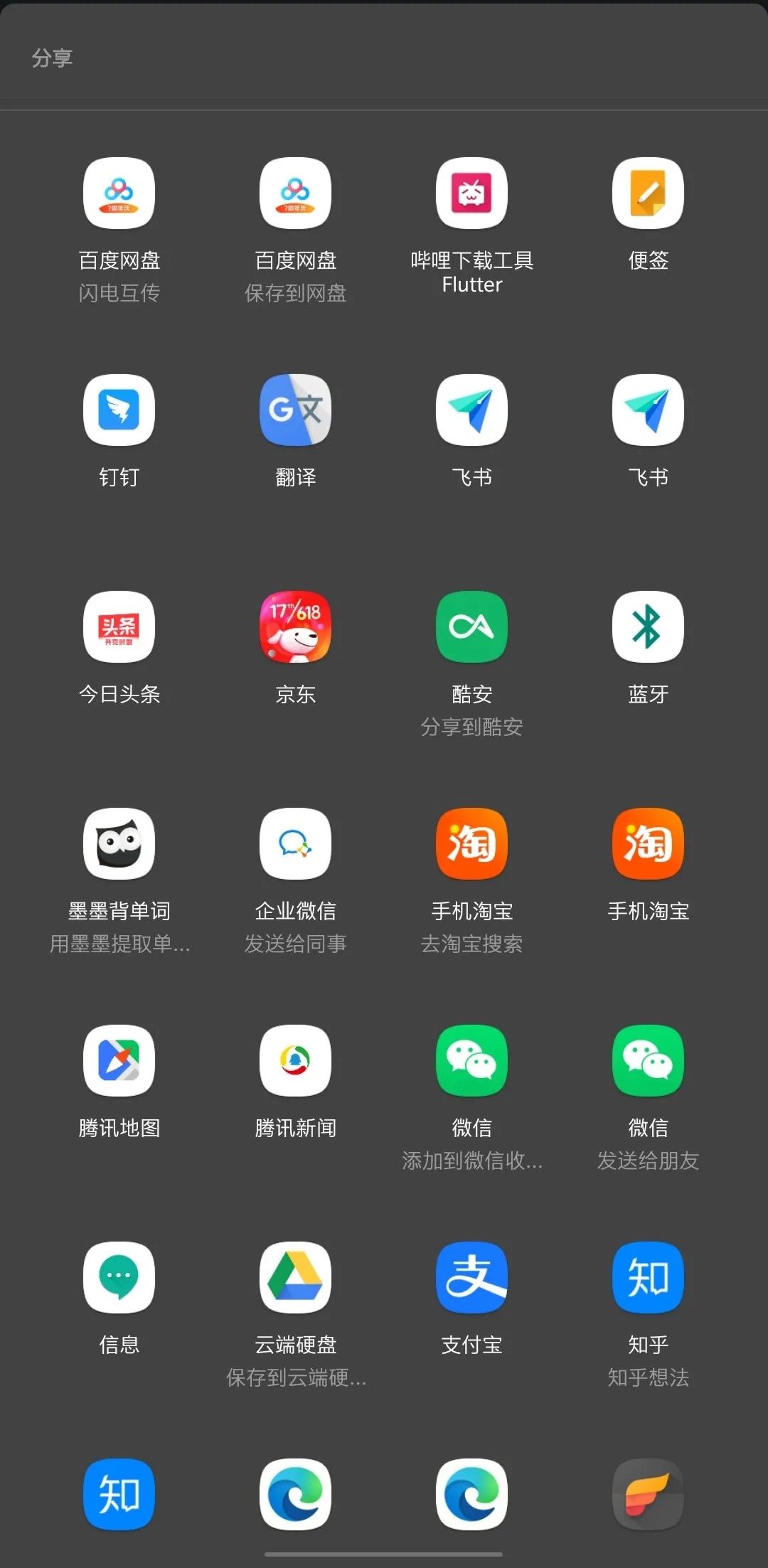Open 哔哩下载工具 Flutter share target

(471, 193)
